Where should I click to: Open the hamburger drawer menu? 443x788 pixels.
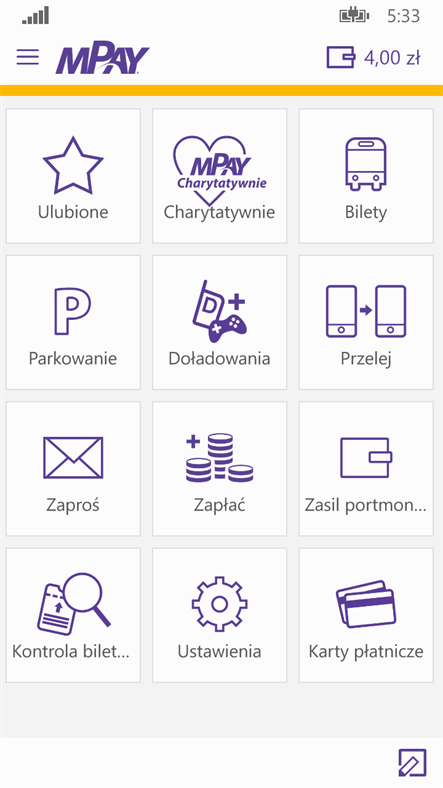click(x=28, y=57)
